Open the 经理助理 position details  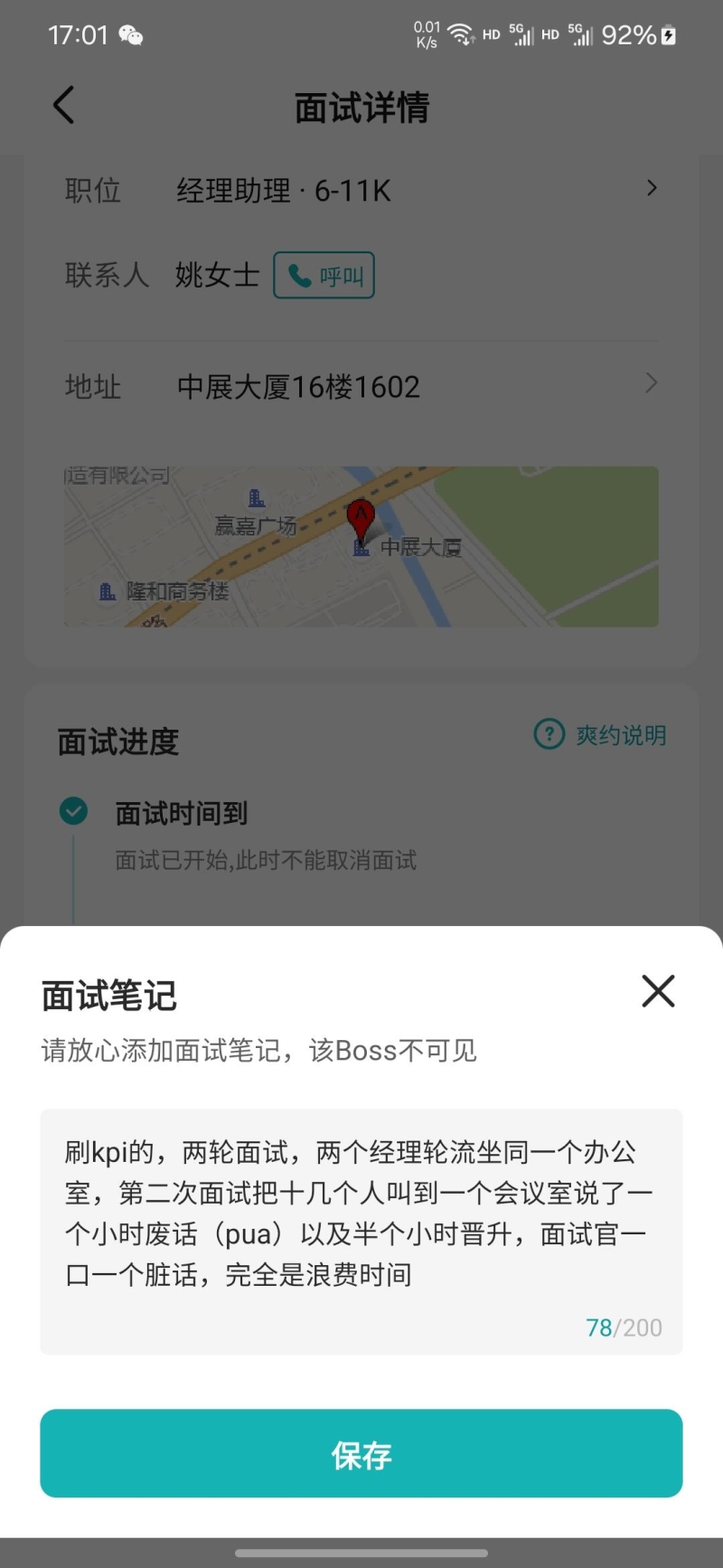point(361,190)
